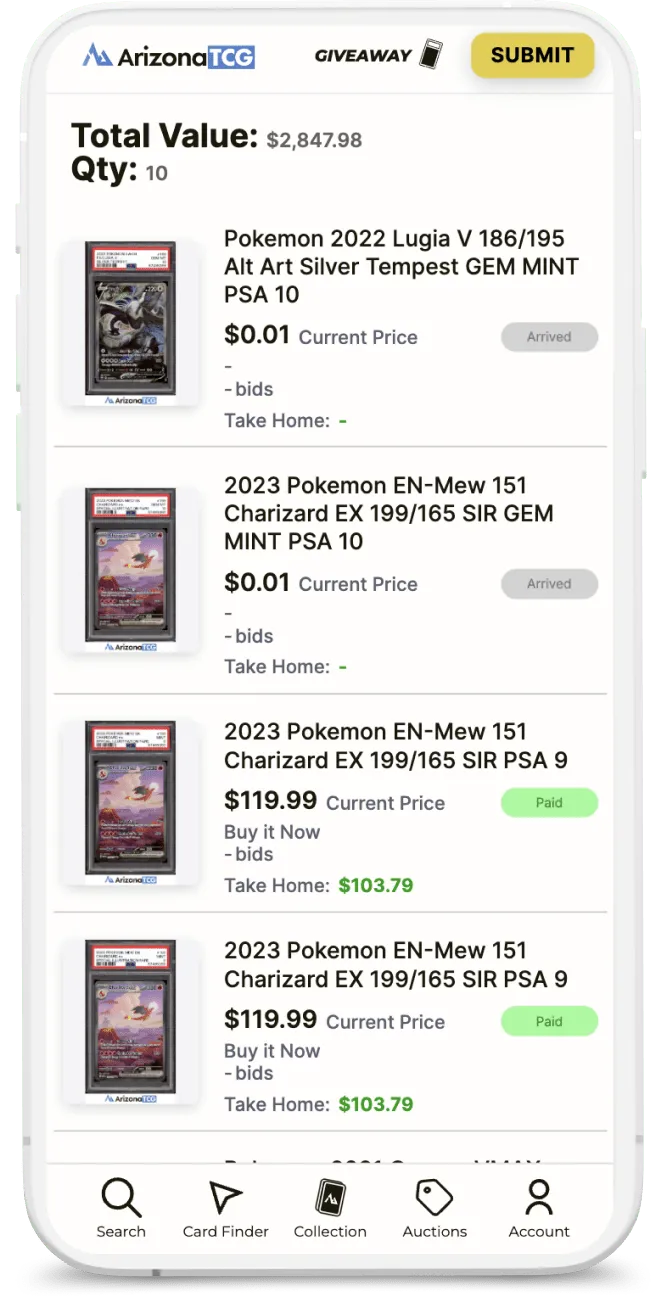Go to the Collection tab
Screen dimensions: 666x1300
coord(330,1208)
